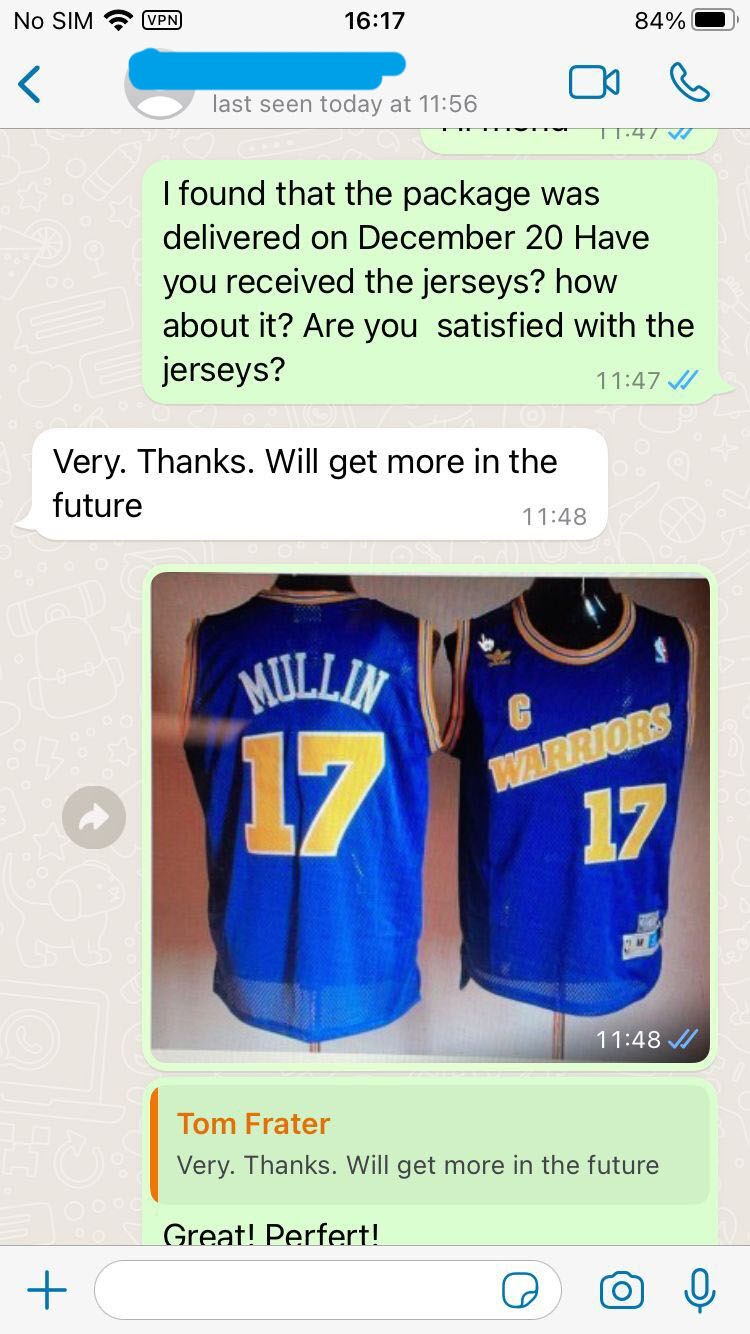Record a voice message with the microphone
The image size is (750, 1334).
click(700, 1291)
